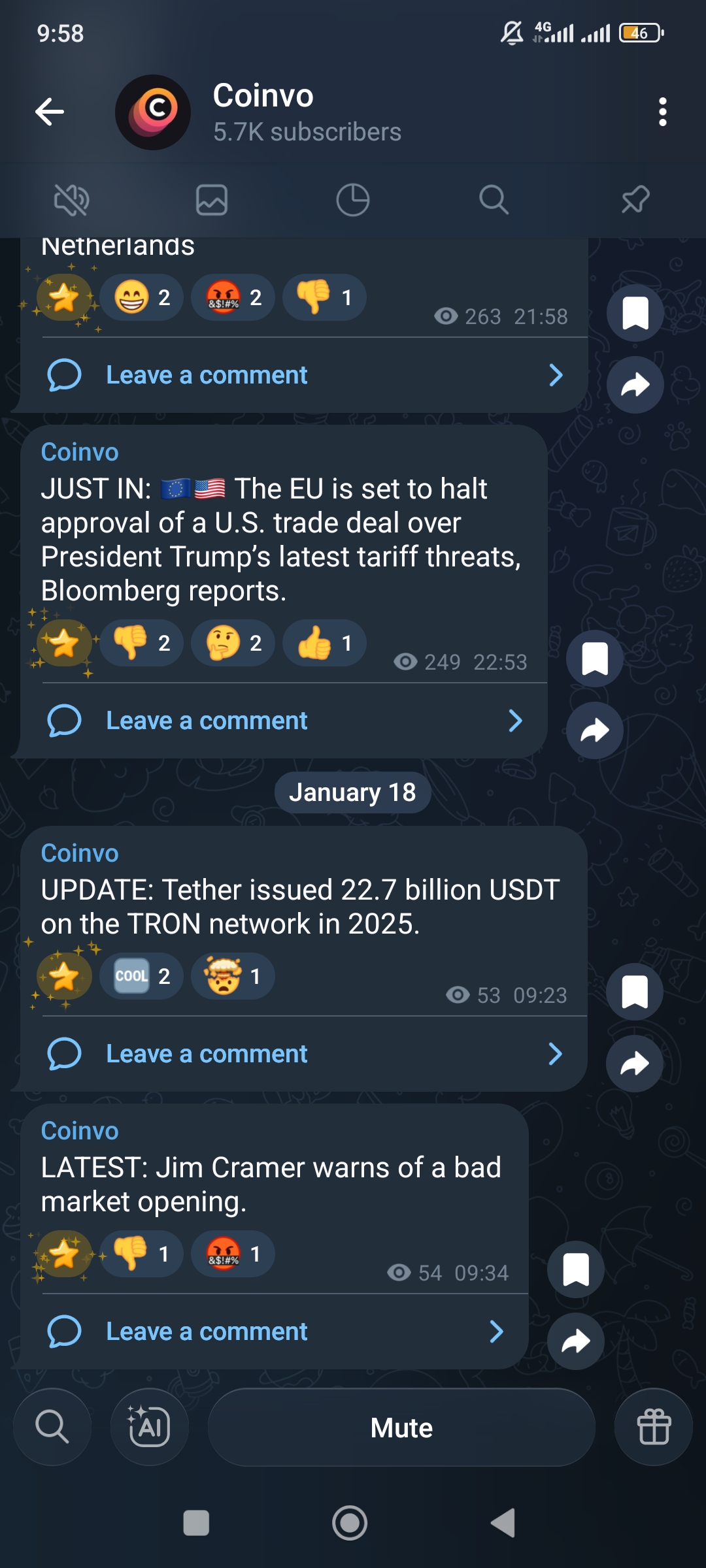Open pinned messages icon
The image size is (706, 1568).
tap(635, 199)
